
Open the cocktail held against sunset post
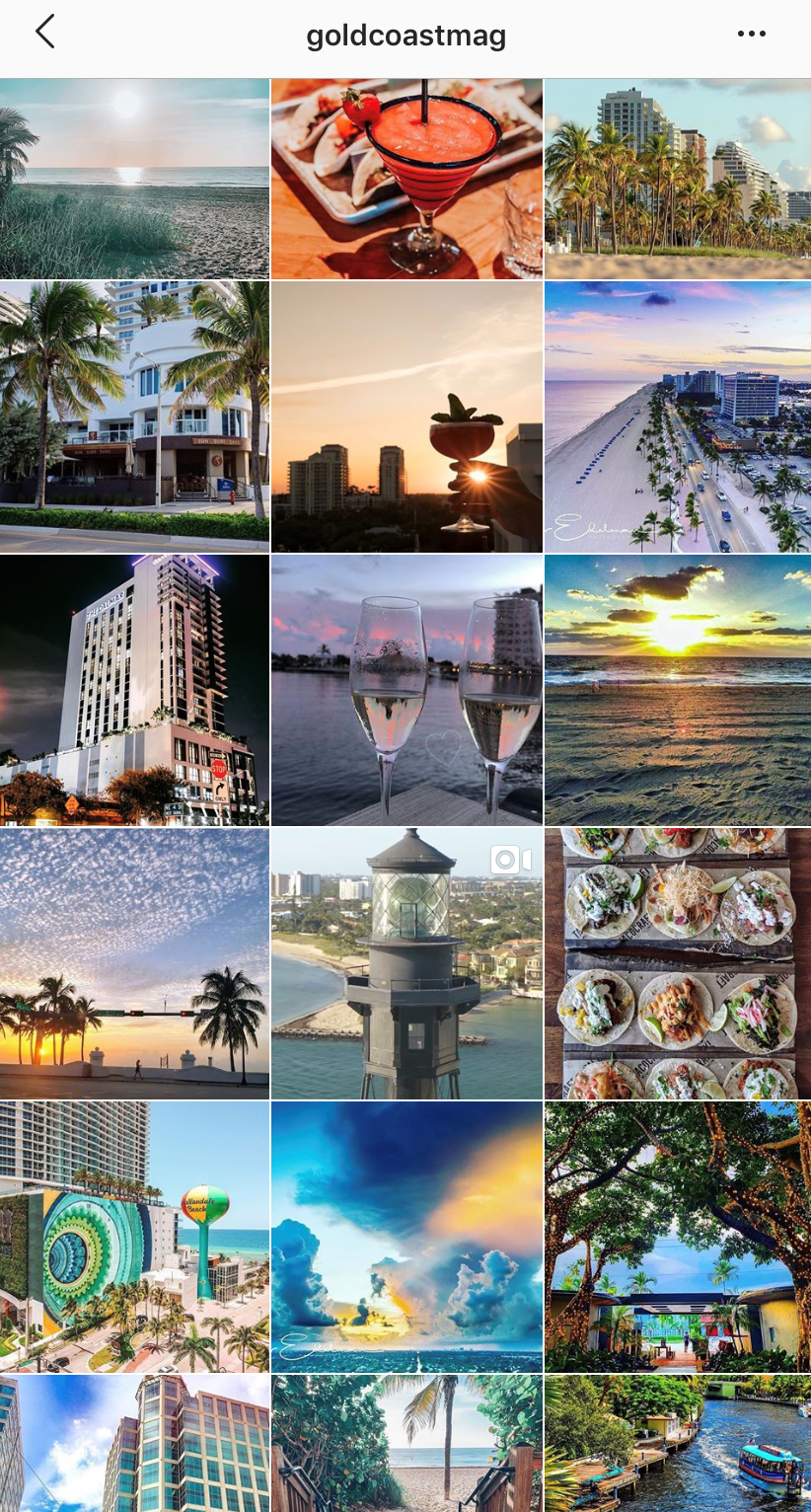(x=406, y=416)
